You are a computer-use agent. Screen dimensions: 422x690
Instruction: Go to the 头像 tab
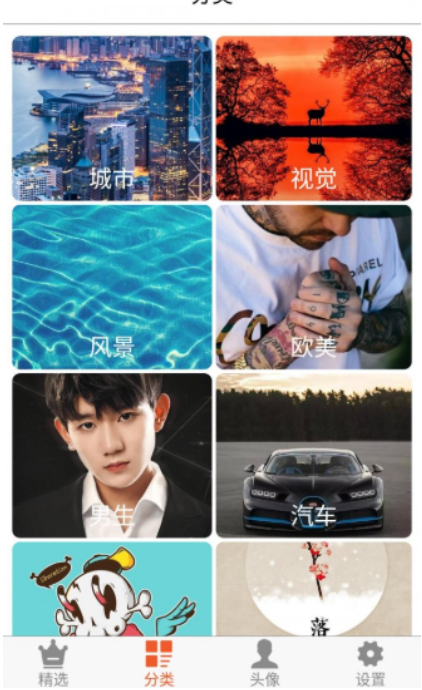pos(264,663)
